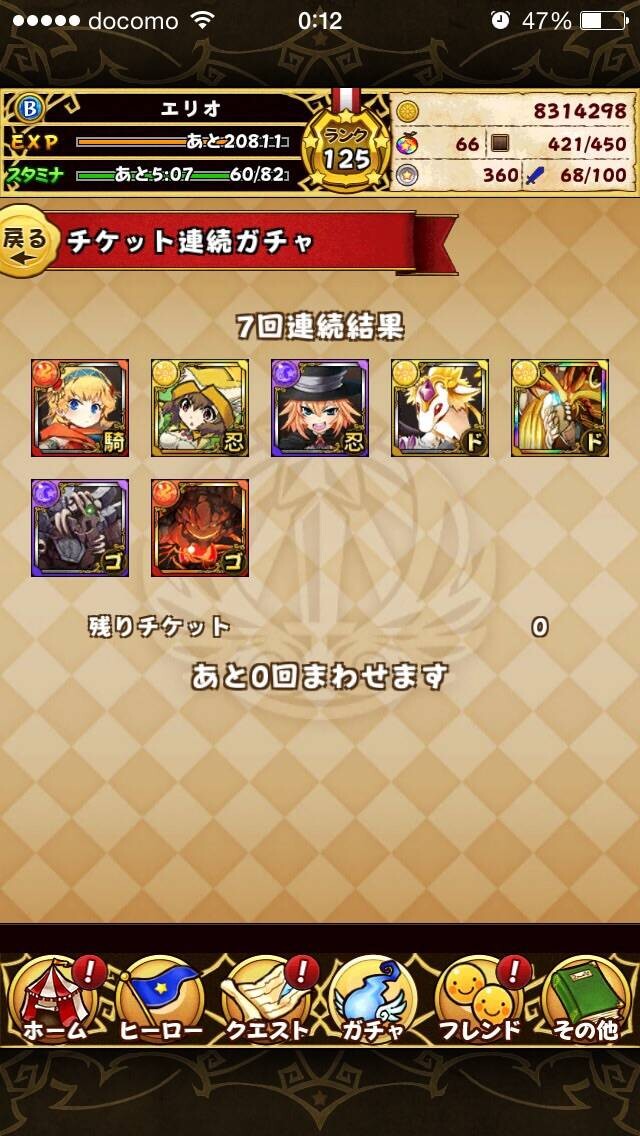View the blonde knight 騎 hero card
This screenshot has height=1136, width=640.
(80, 408)
